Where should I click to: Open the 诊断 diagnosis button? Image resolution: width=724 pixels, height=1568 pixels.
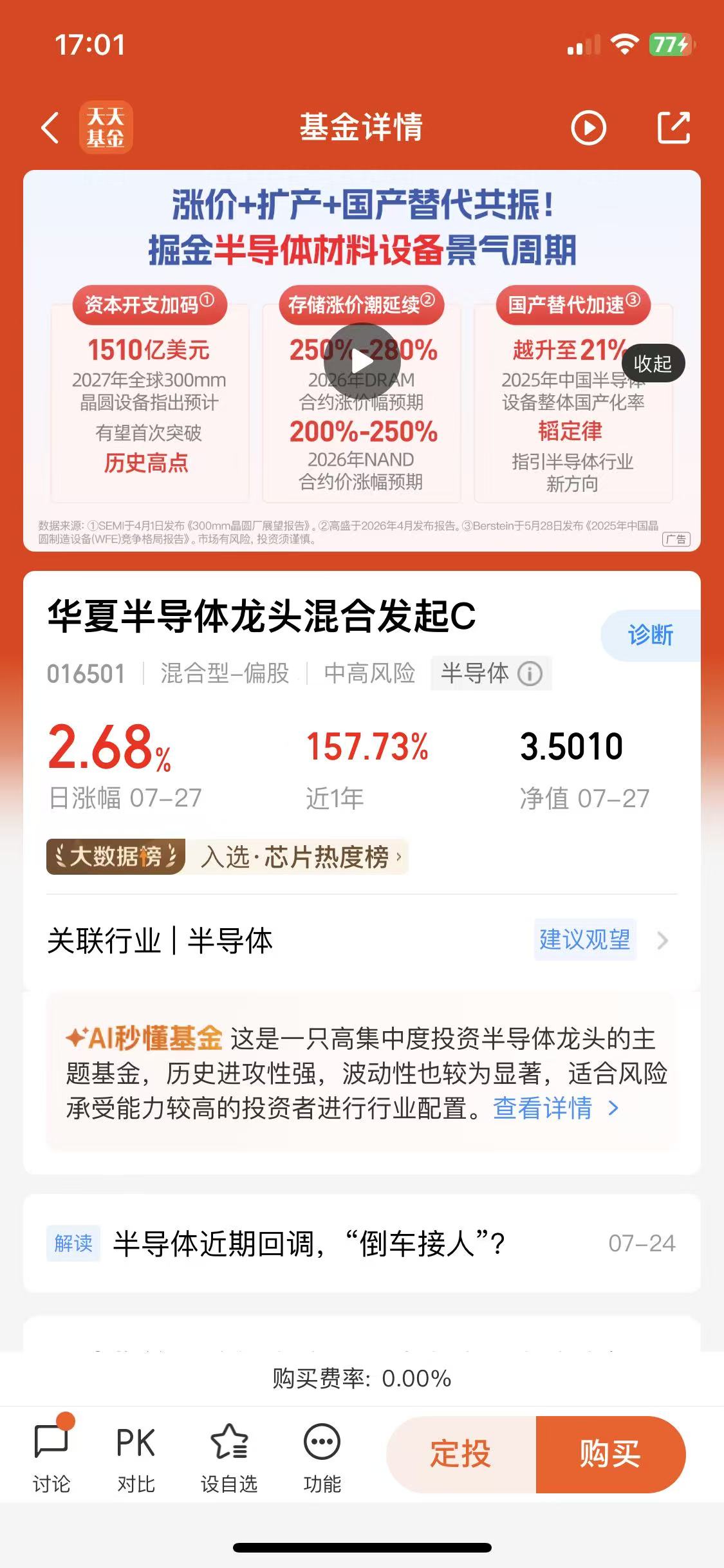click(650, 635)
